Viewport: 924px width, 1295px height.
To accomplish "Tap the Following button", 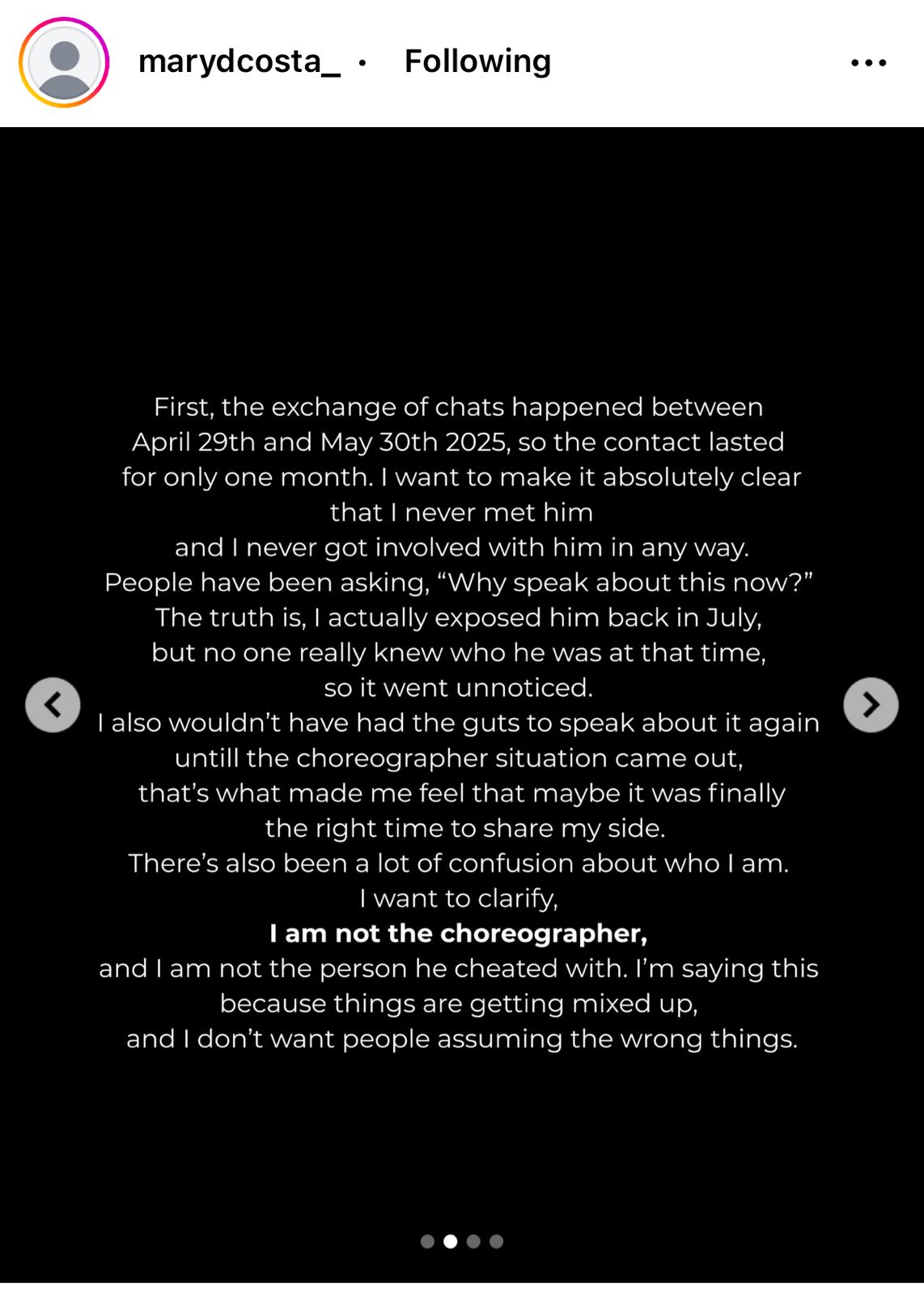I will pos(477,62).
